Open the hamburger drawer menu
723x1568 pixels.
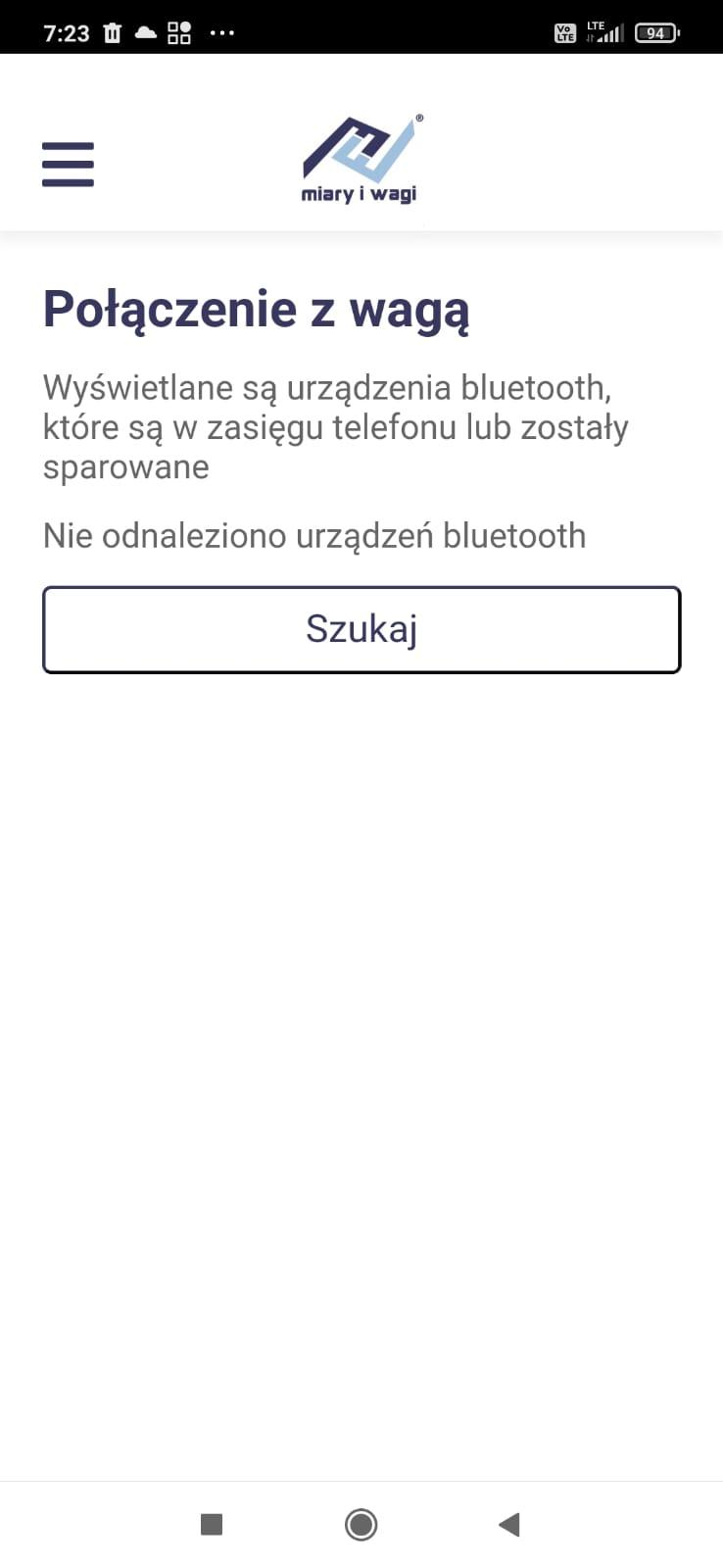[68, 164]
